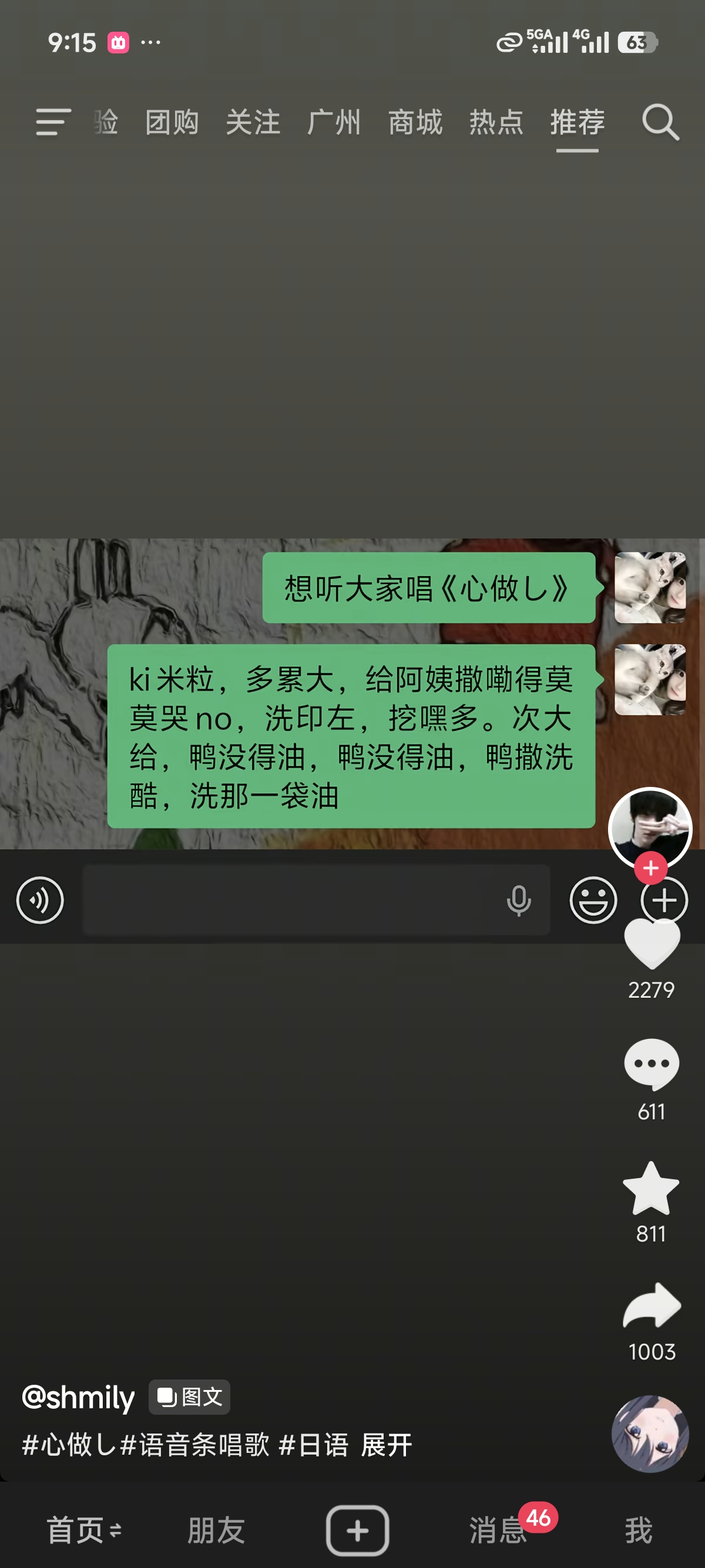Open the comments with 611 replies

(652, 1065)
